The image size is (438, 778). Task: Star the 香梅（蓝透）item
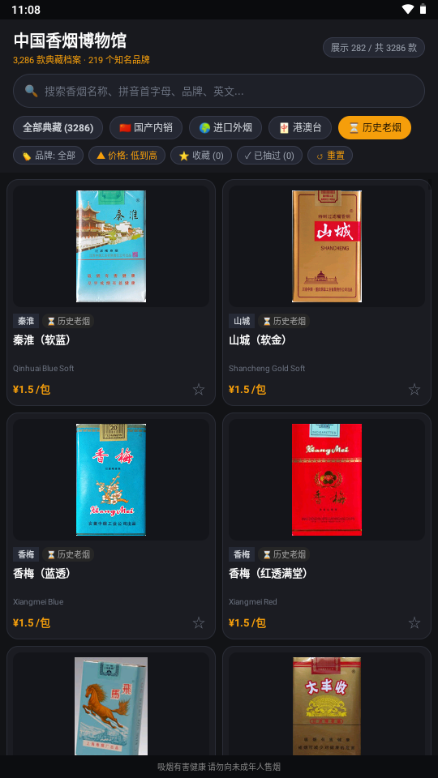click(x=198, y=623)
